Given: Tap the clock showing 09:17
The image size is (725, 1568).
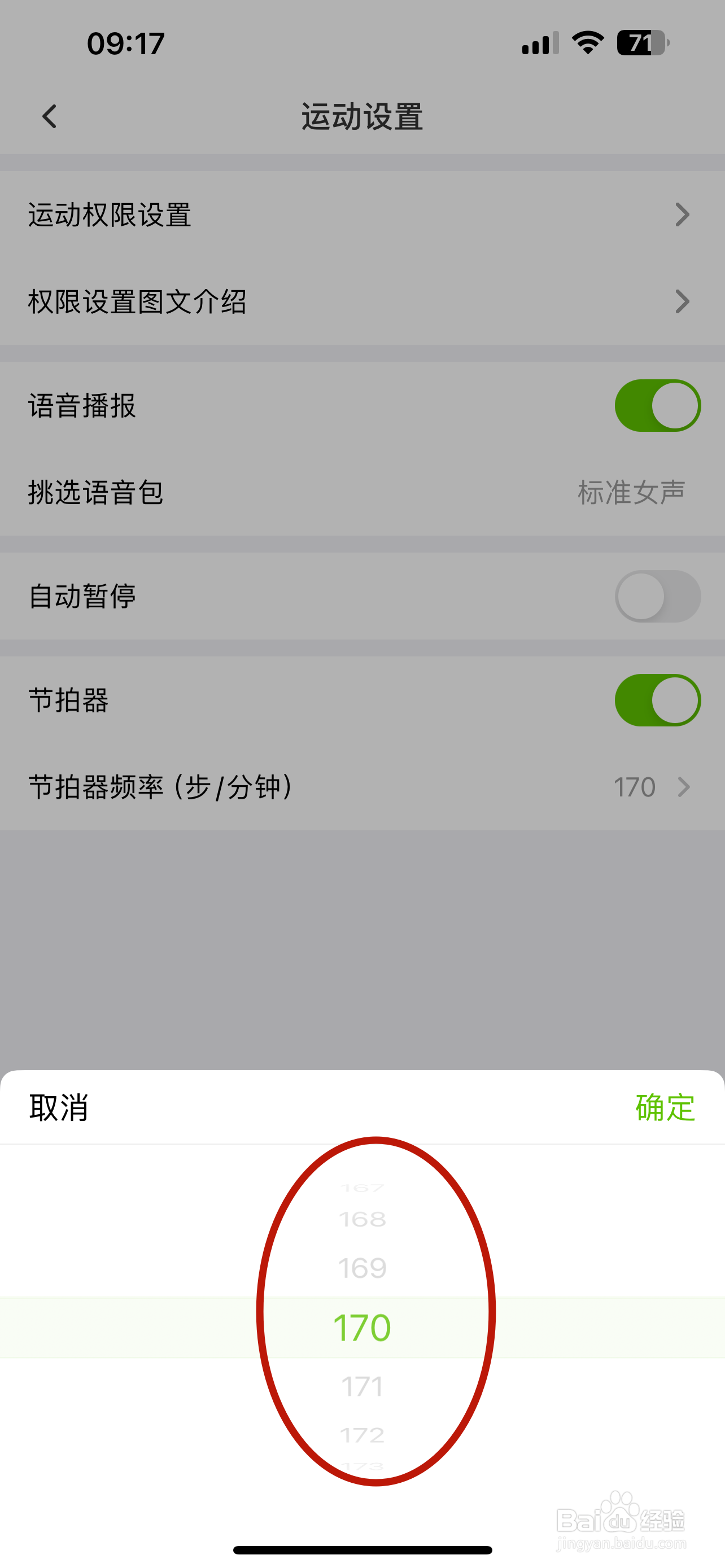Looking at the screenshot, I should [125, 42].
